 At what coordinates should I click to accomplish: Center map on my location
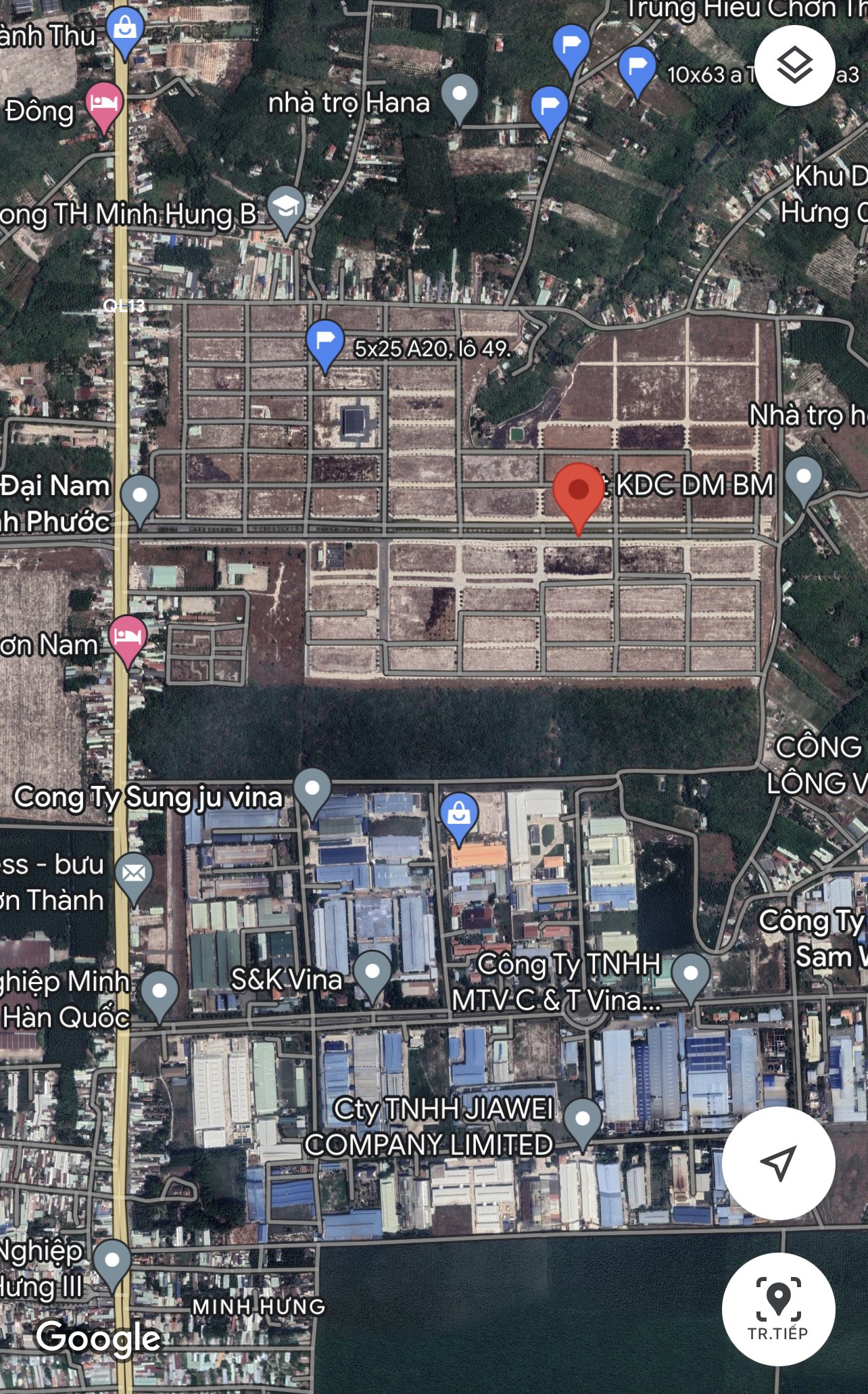[x=778, y=1163]
